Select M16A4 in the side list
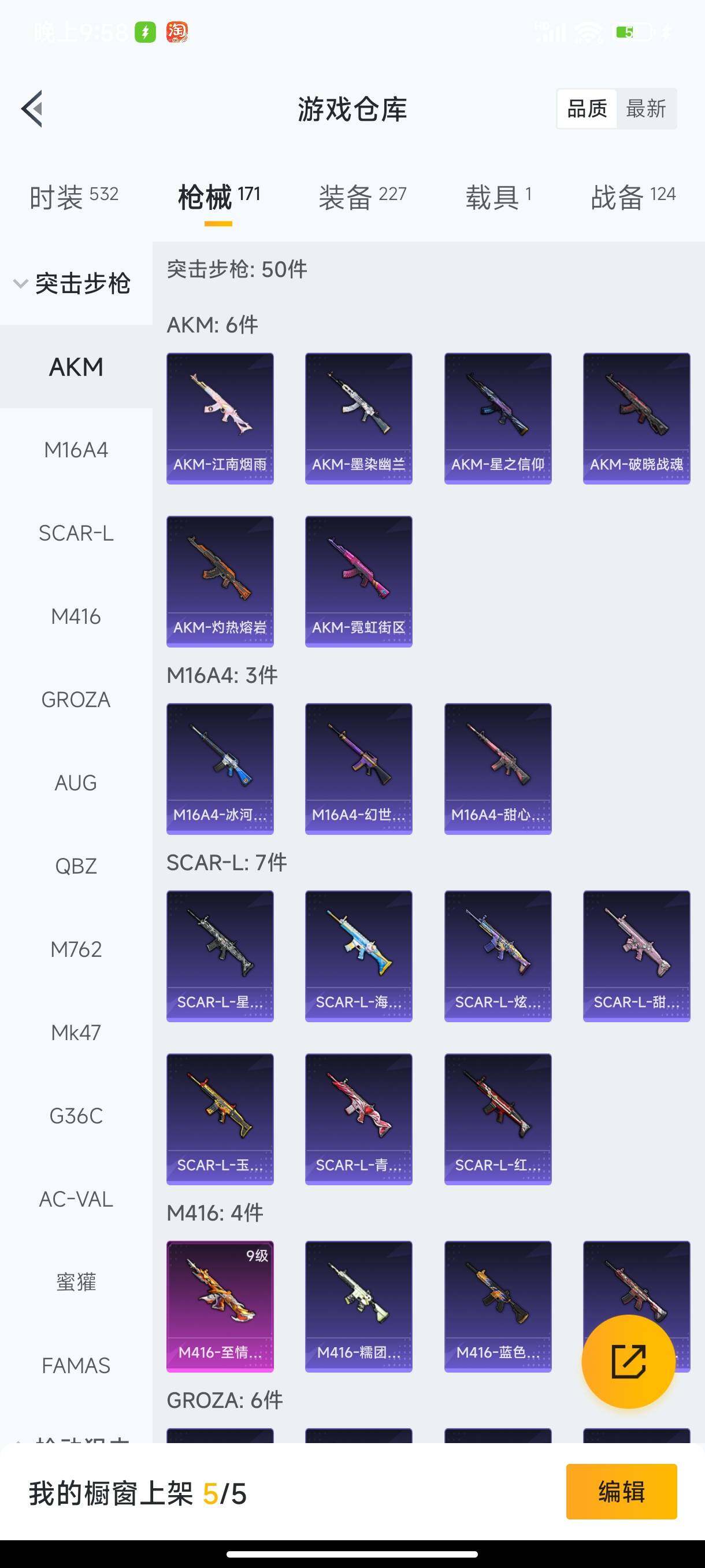705x1568 pixels. (x=76, y=450)
